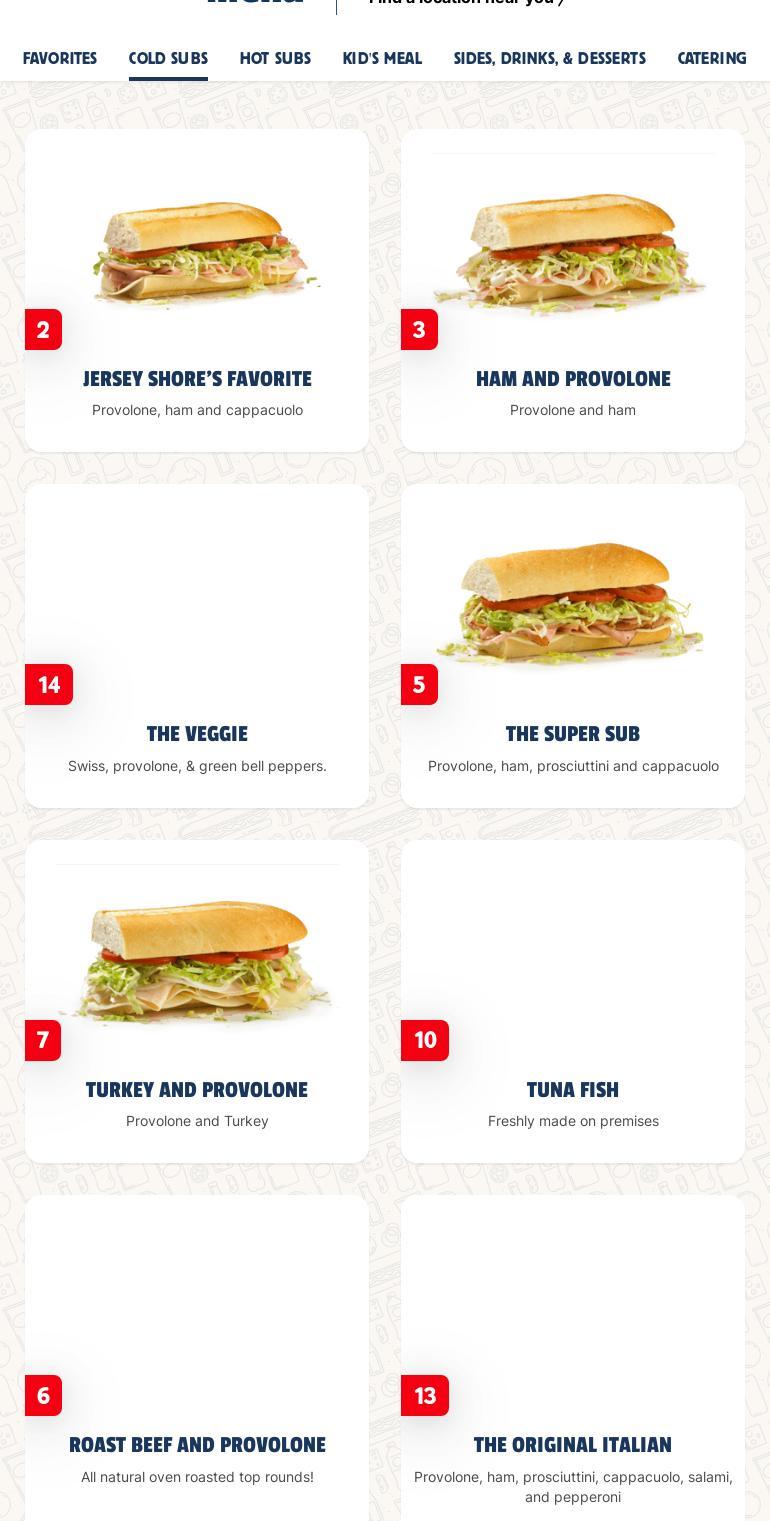Tap The Original Italian sub card
This screenshot has width=770, height=1521.
point(573,1444)
